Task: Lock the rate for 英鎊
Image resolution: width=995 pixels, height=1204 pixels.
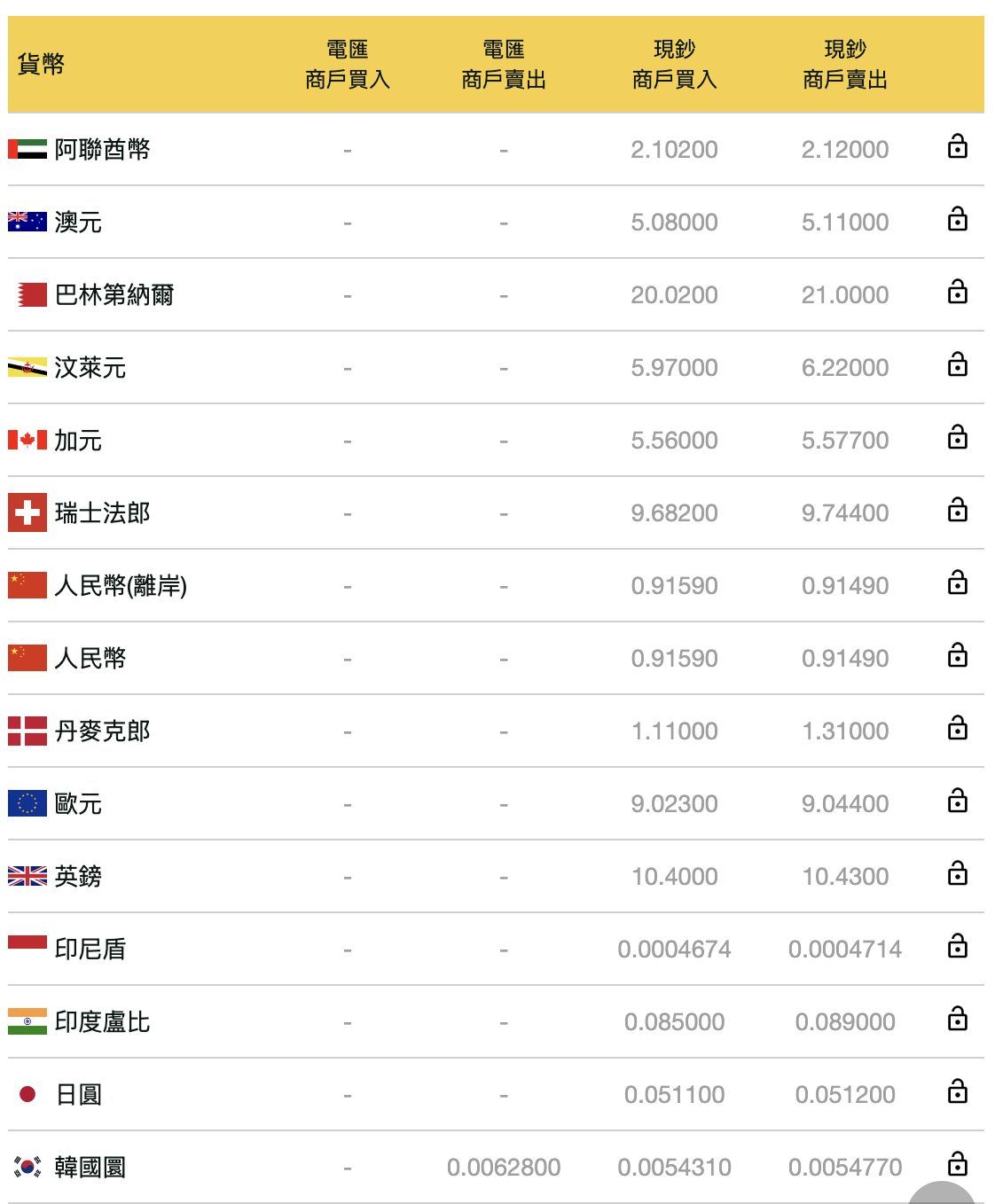Action: 957,874
